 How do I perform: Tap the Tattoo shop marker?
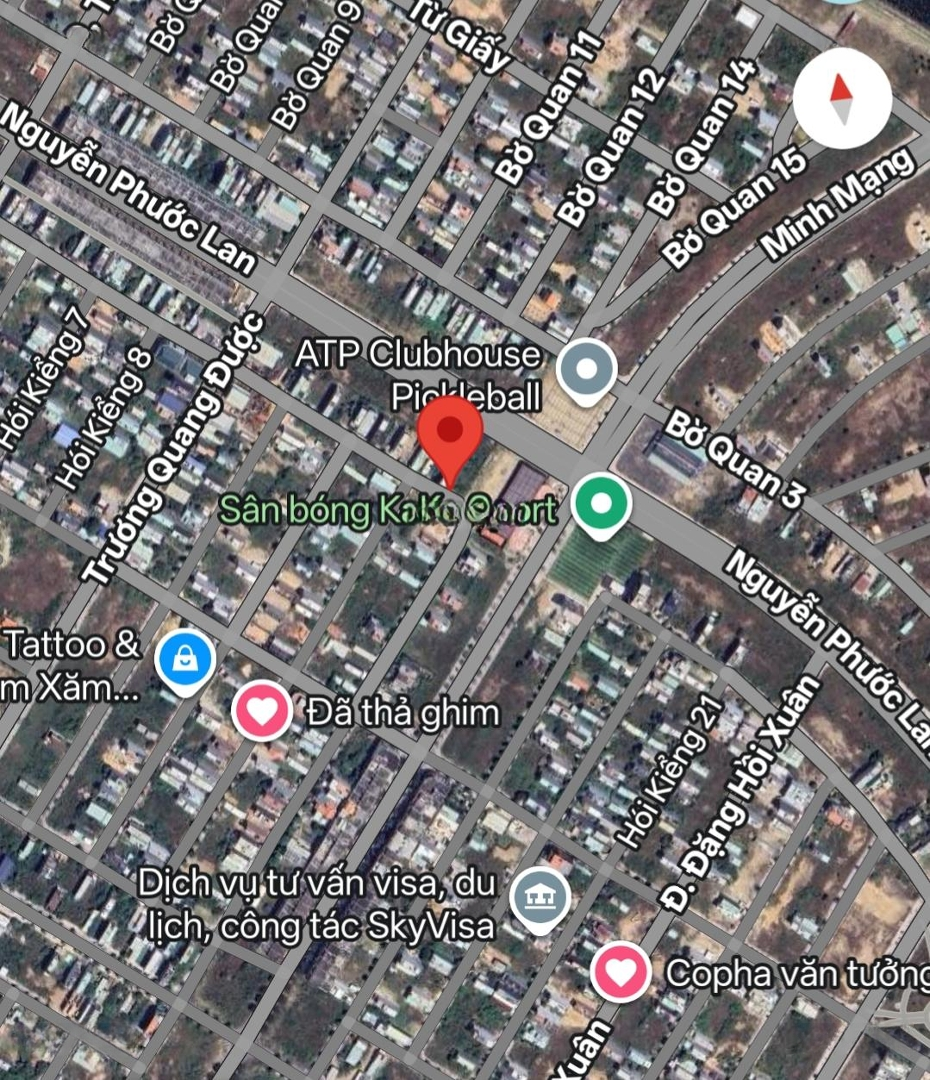pyautogui.click(x=185, y=660)
